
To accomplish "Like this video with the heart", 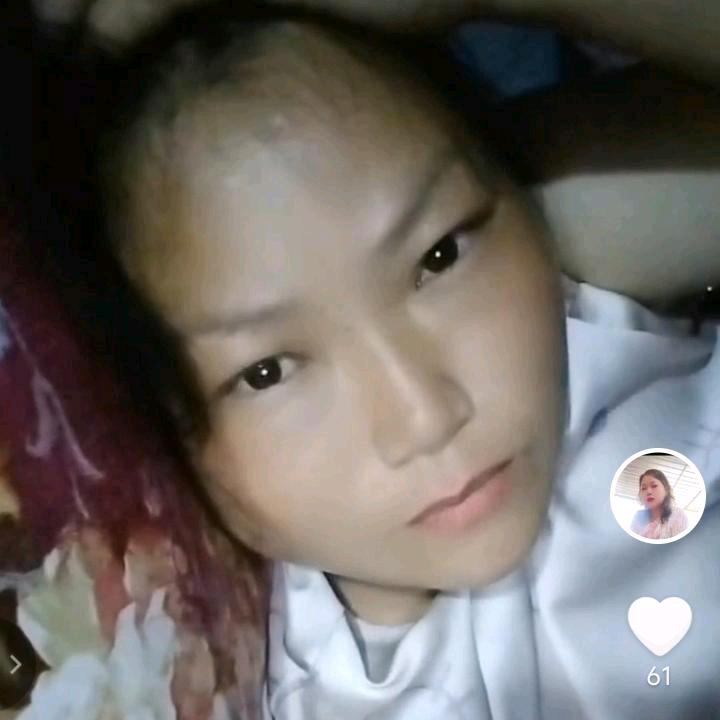I will click(x=659, y=625).
